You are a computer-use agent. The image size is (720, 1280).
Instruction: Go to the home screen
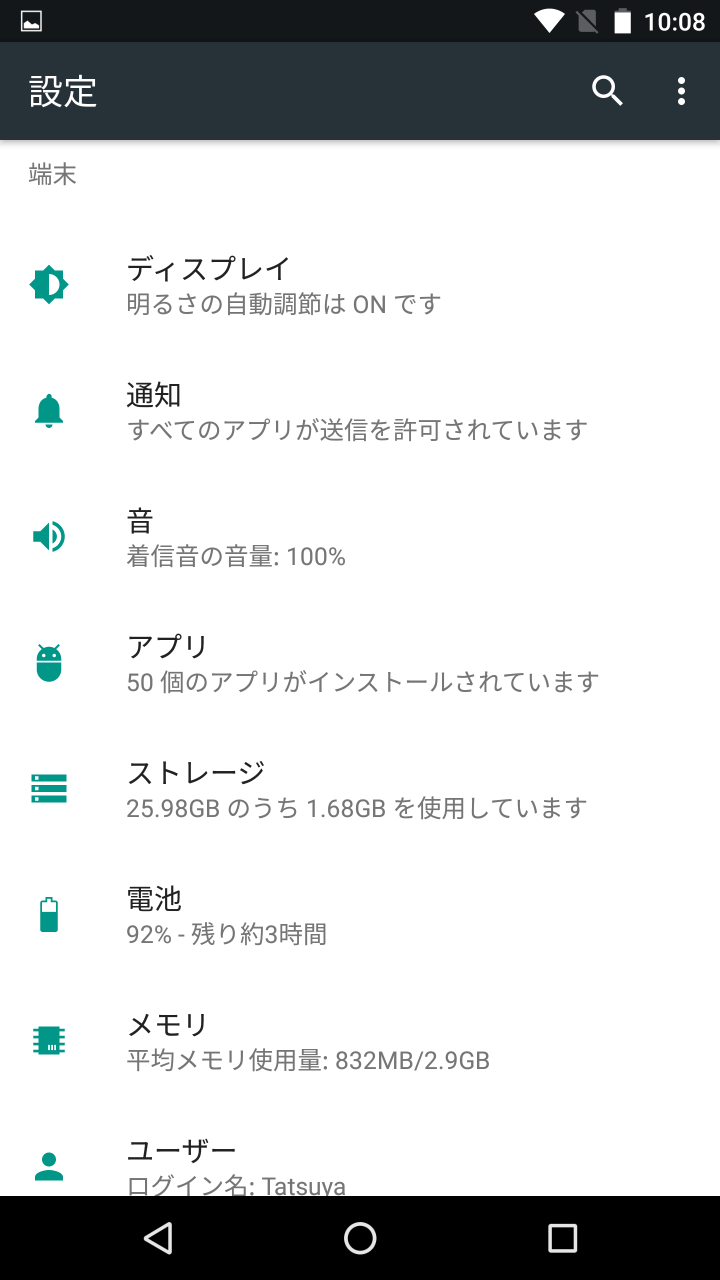point(360,1238)
